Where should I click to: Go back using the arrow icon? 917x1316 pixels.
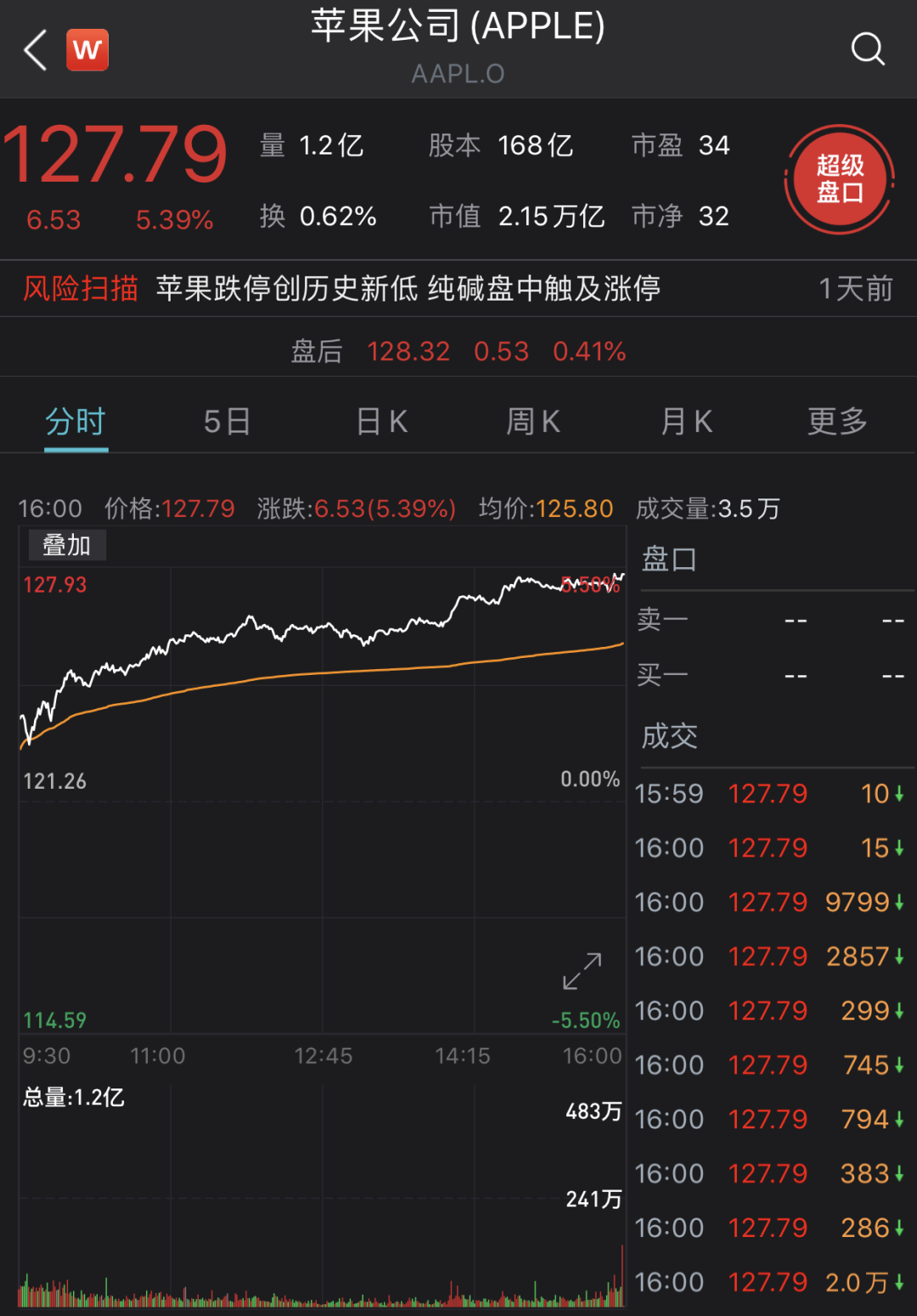[x=36, y=50]
